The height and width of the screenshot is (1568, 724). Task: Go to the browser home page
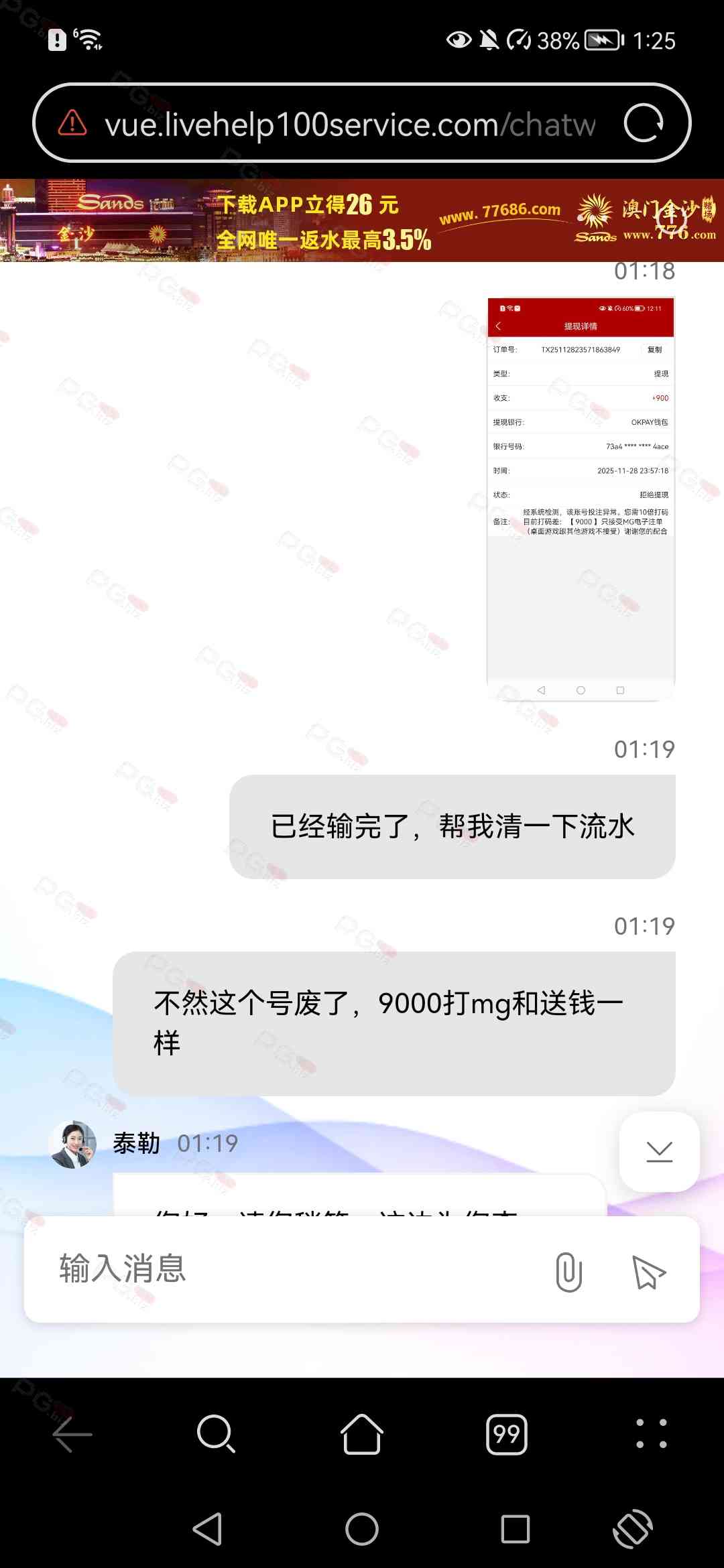tap(362, 1435)
